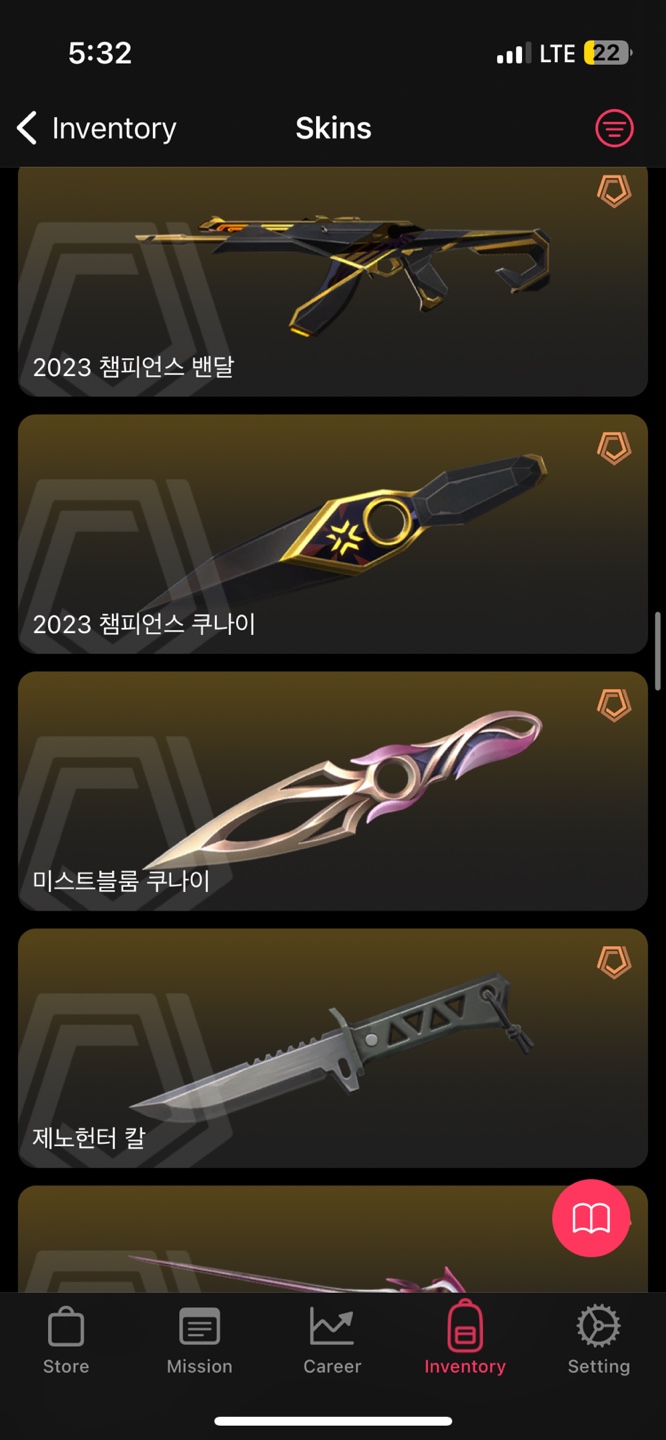View the 미스트블룸 쿠나이 skin

[x=333, y=792]
